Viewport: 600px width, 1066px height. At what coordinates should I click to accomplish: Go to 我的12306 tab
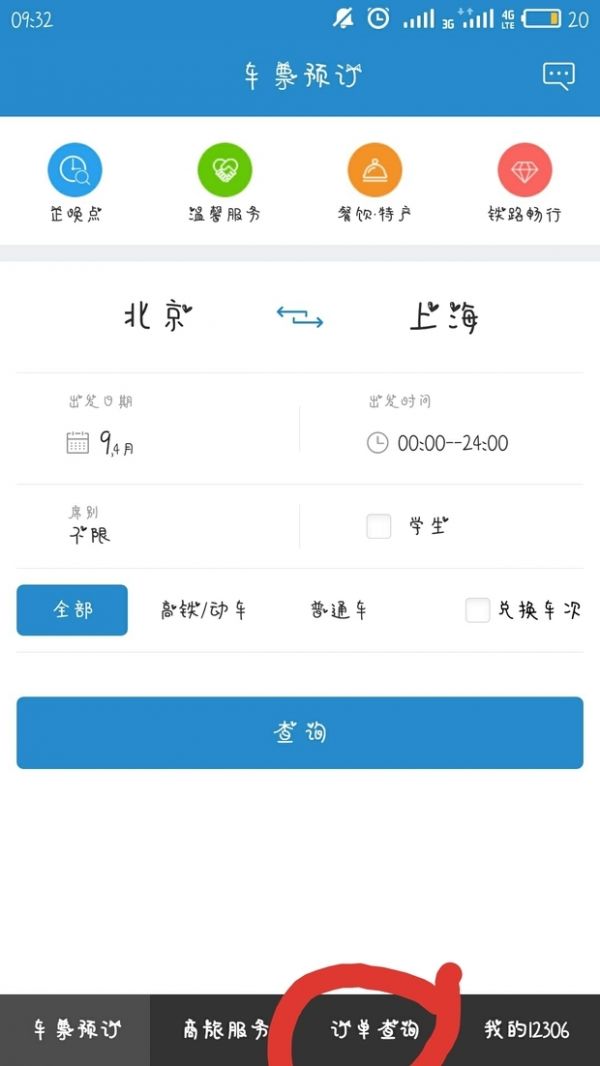tap(525, 1030)
